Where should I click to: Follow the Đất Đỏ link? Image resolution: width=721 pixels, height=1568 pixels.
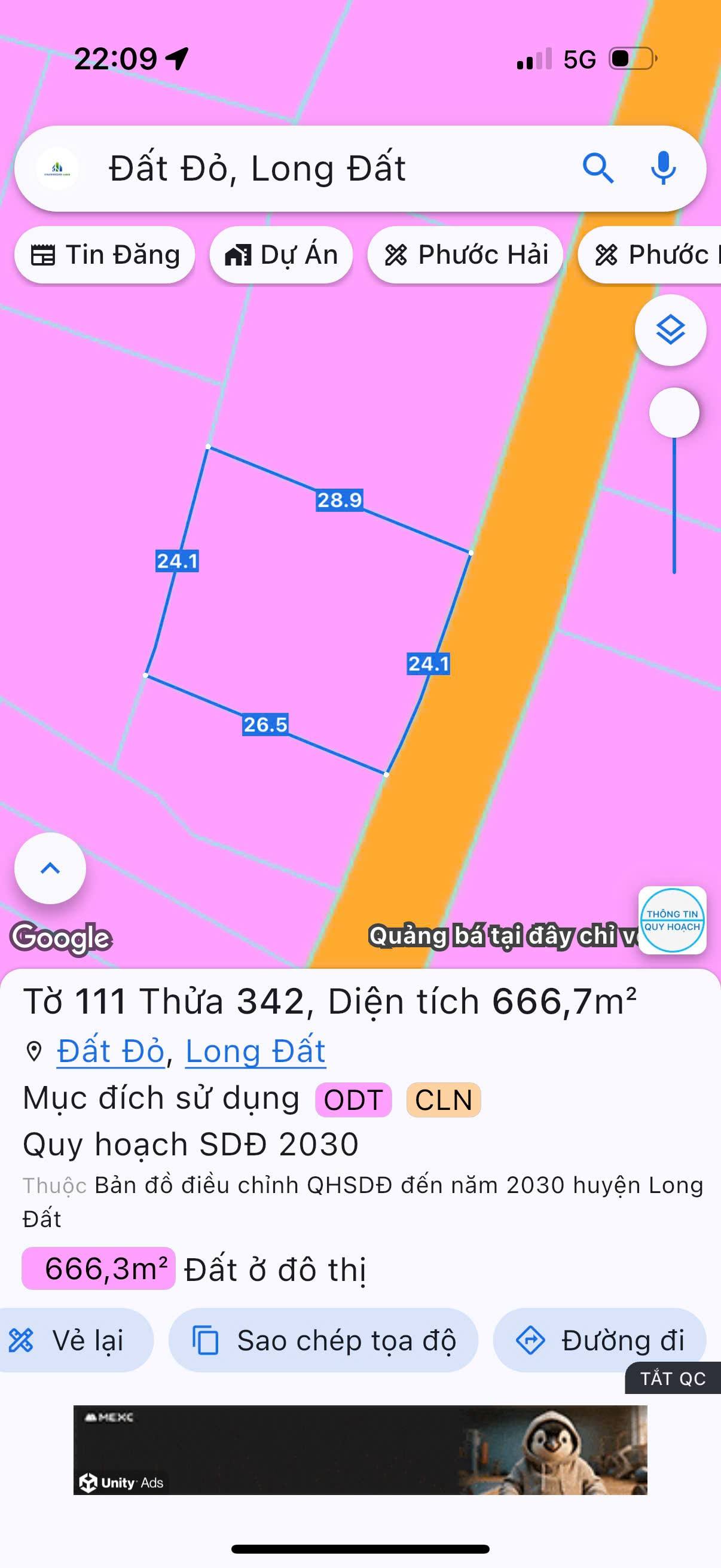coord(111,1051)
